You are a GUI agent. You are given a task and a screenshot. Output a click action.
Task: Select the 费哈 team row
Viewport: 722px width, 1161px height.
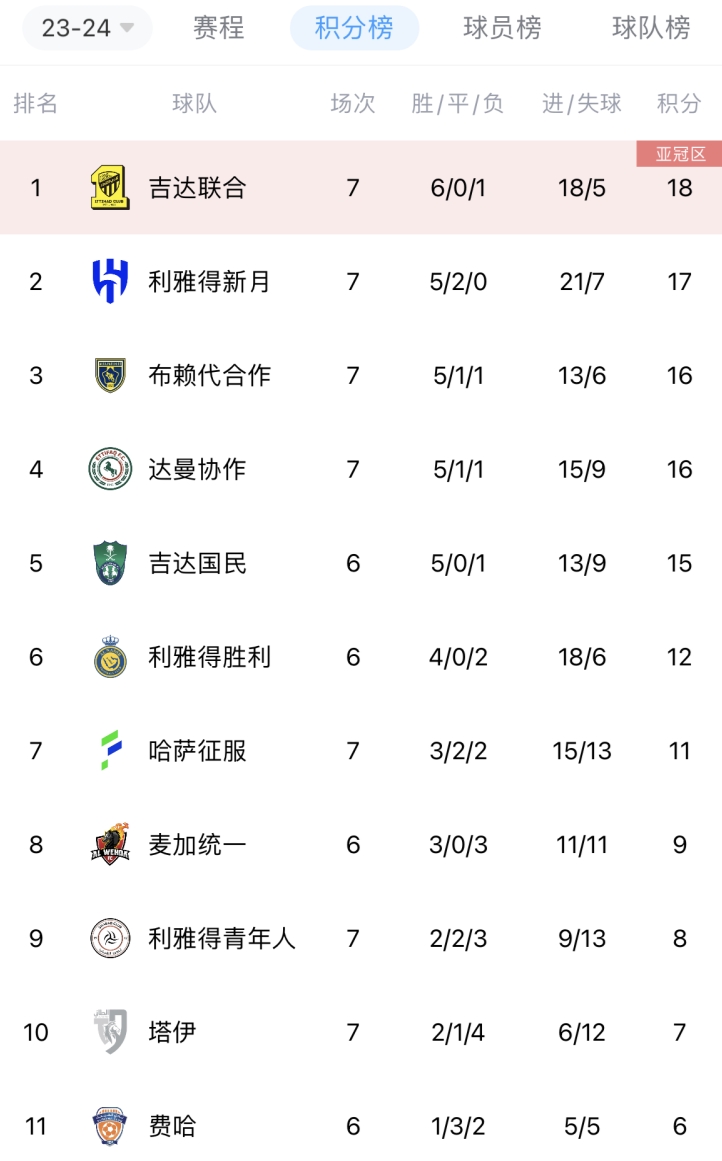coord(172,1127)
